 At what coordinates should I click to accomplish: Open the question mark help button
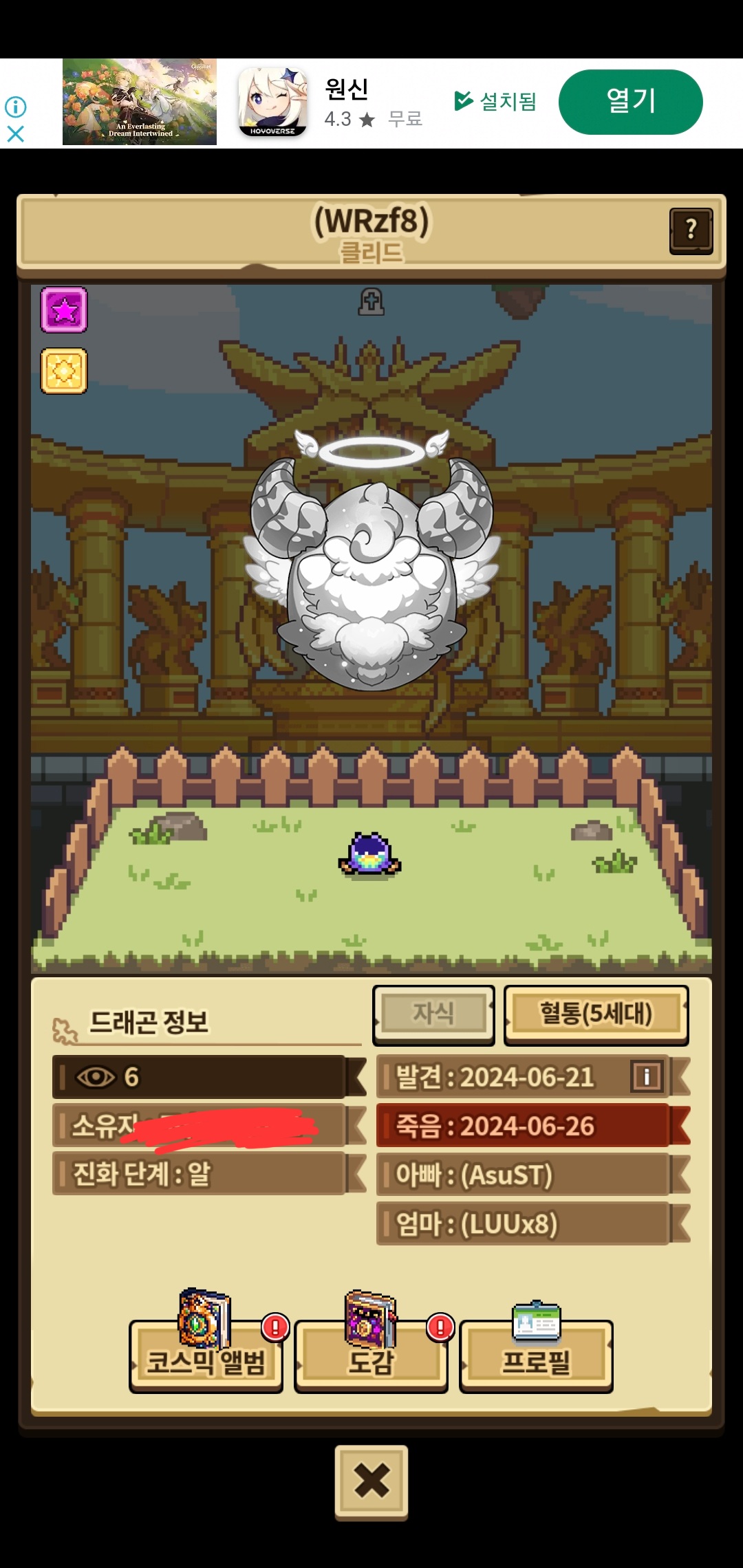[x=691, y=230]
